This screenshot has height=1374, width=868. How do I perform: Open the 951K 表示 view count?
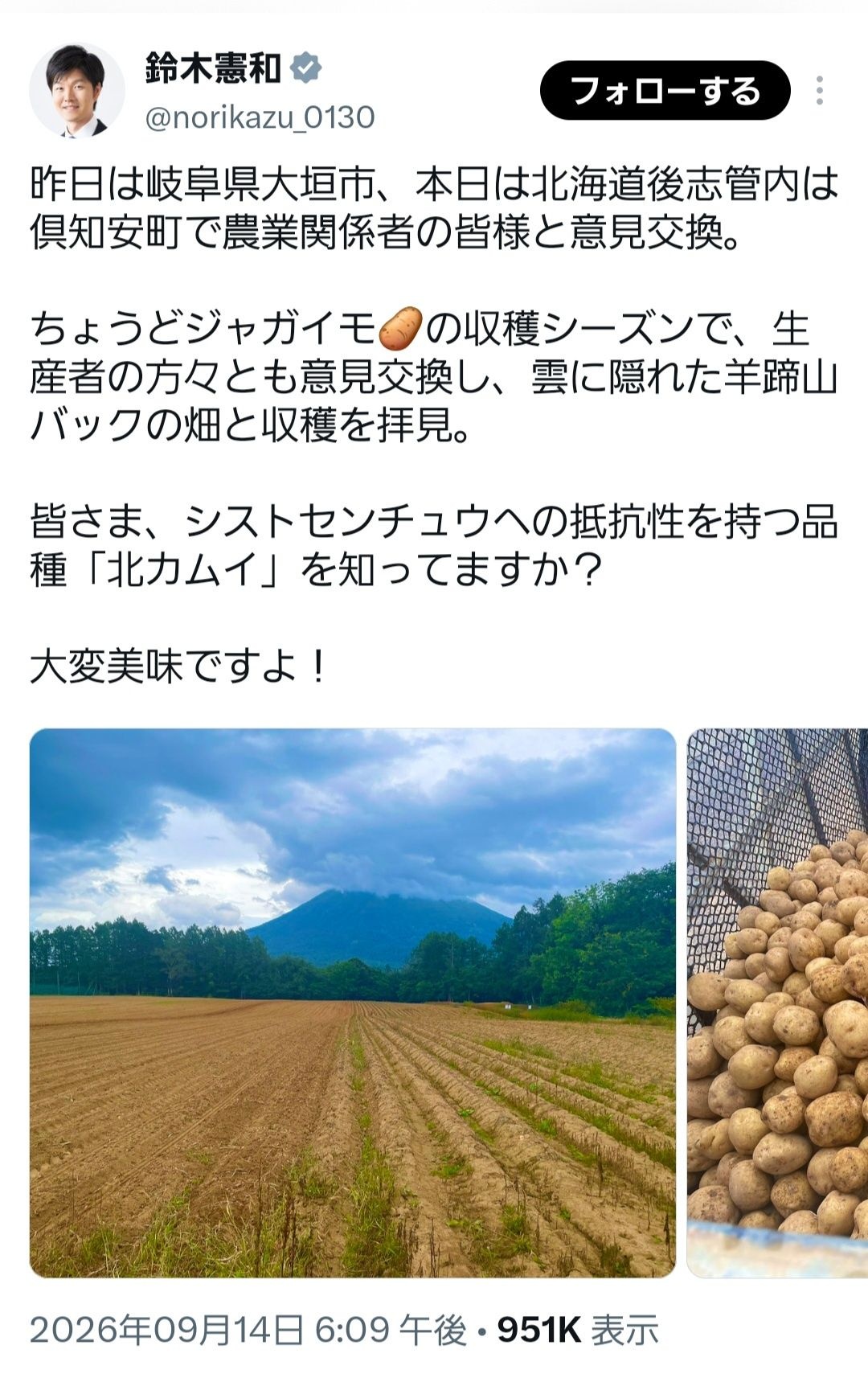578,1331
